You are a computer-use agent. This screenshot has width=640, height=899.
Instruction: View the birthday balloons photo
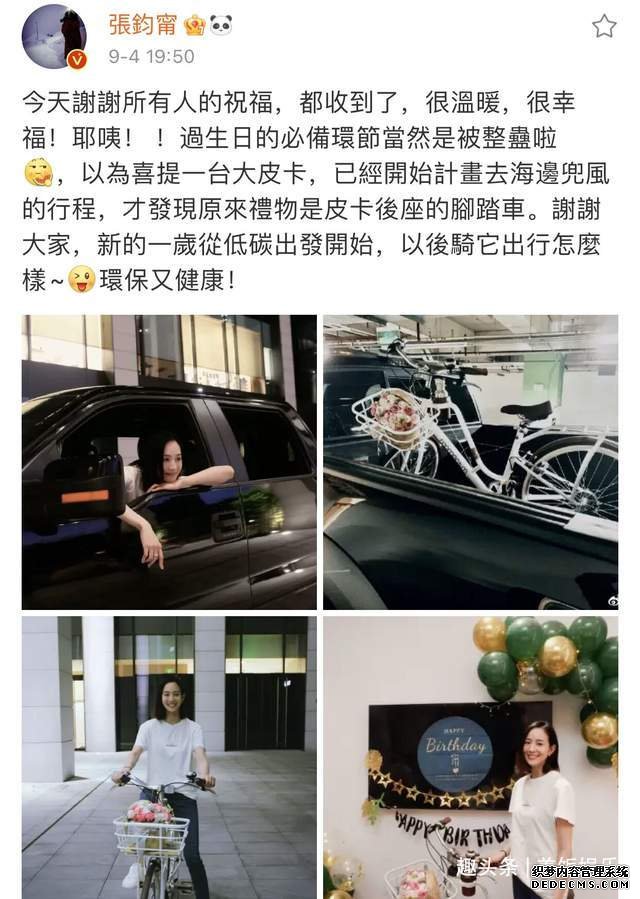click(x=470, y=756)
